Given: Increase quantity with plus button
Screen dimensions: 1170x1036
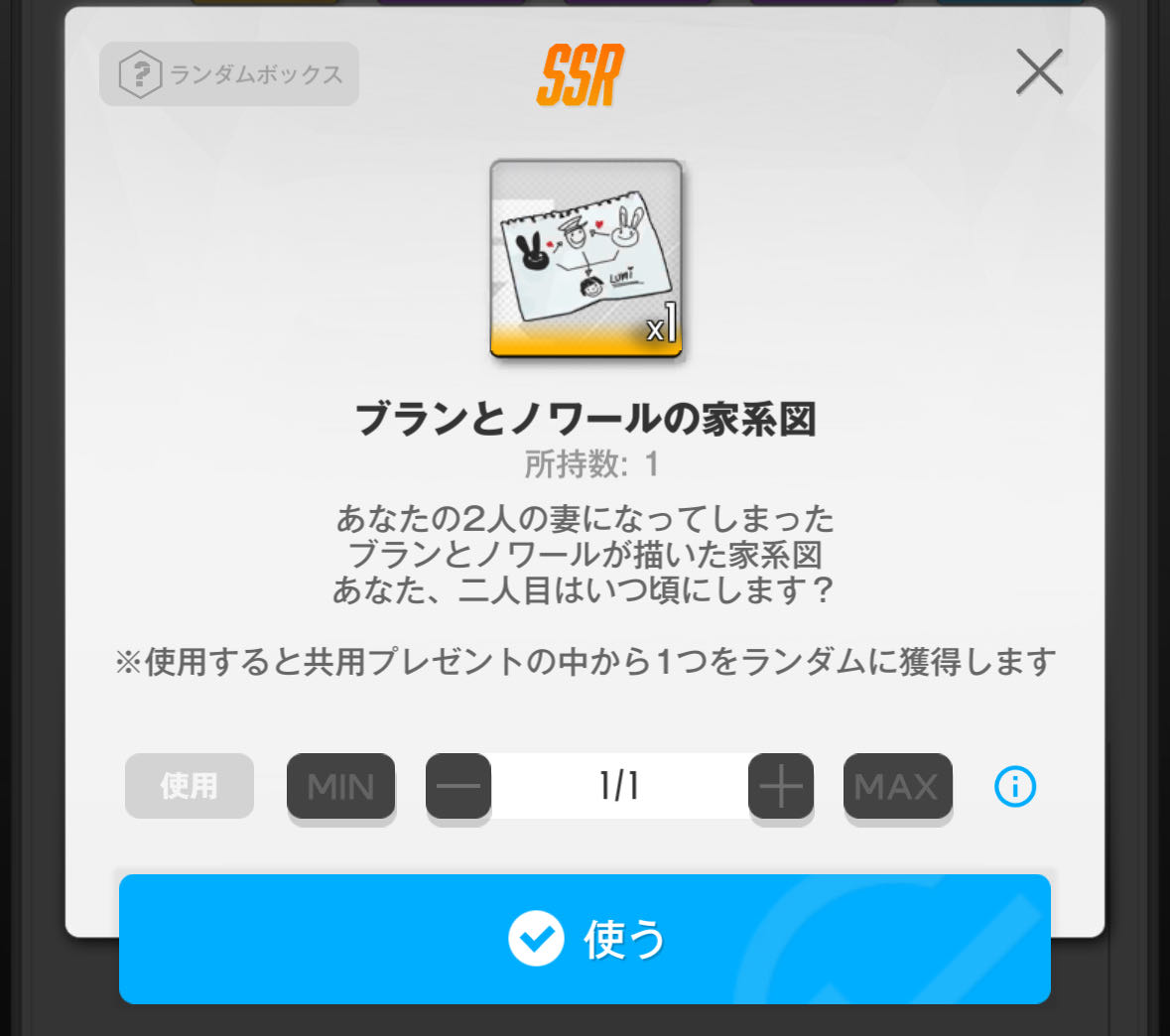Looking at the screenshot, I should (x=781, y=787).
